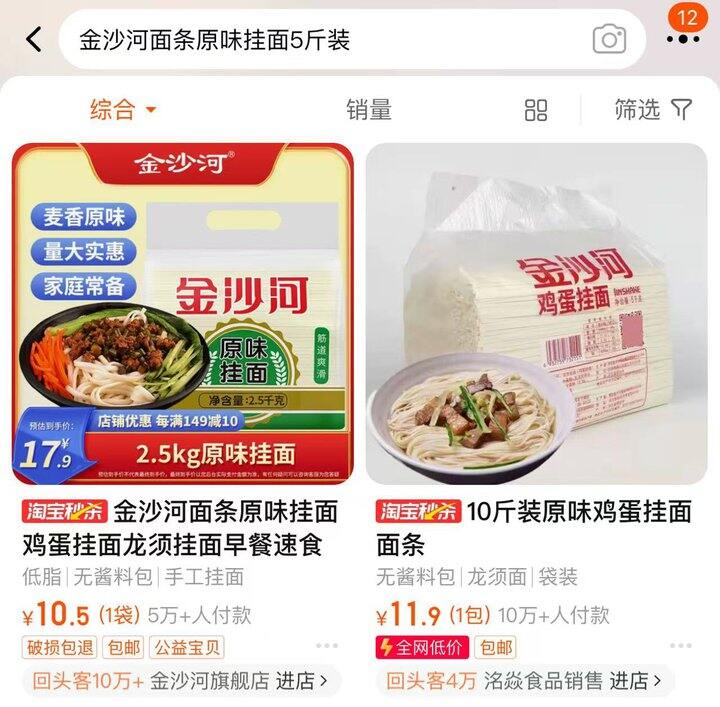Open camera image search
720x707 pixels.
609,39
